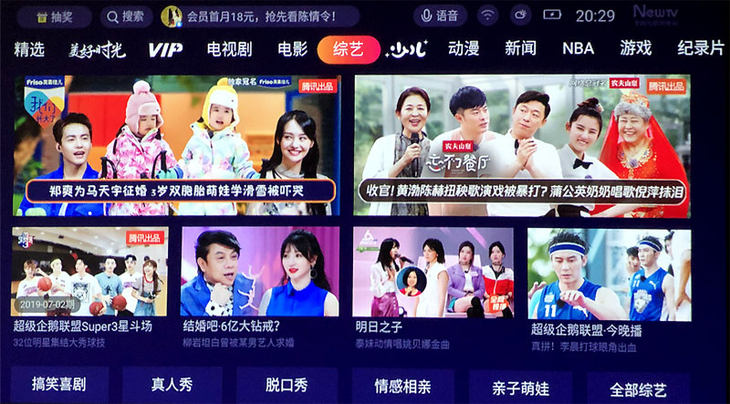
Task: Switch to the 游戏 tab
Action: coord(635,49)
